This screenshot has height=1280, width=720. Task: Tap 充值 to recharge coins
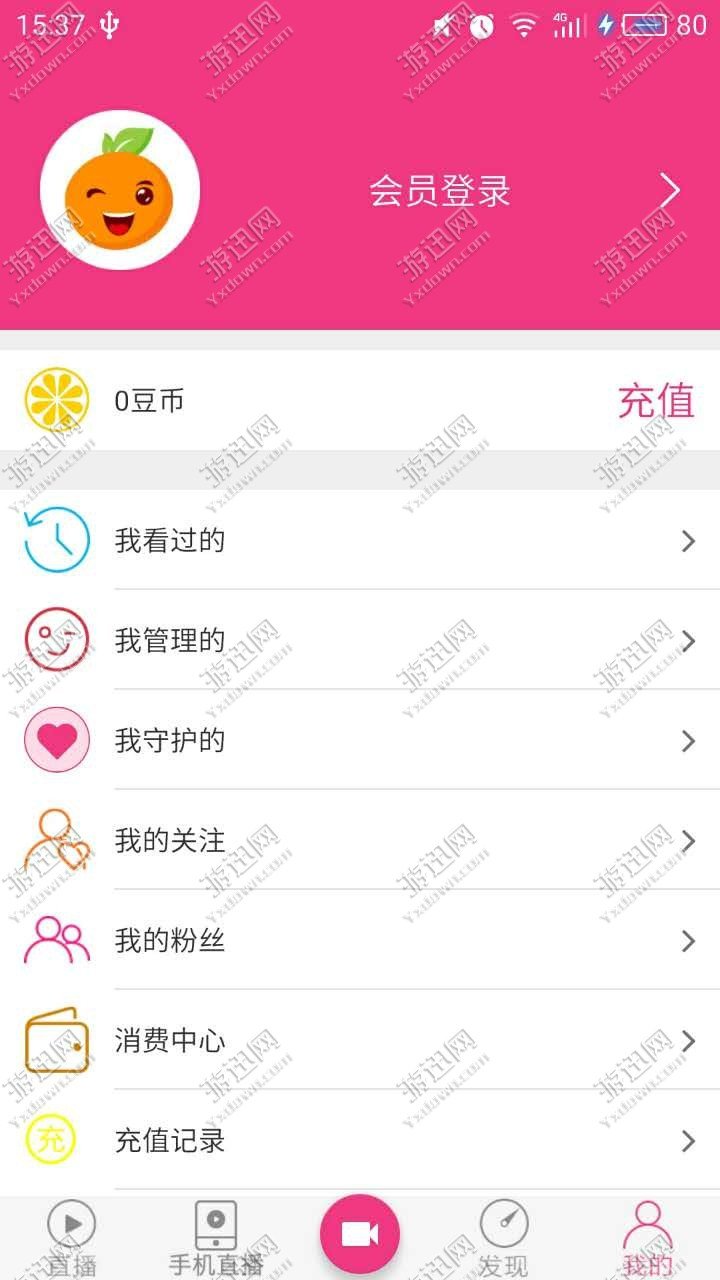(x=656, y=401)
